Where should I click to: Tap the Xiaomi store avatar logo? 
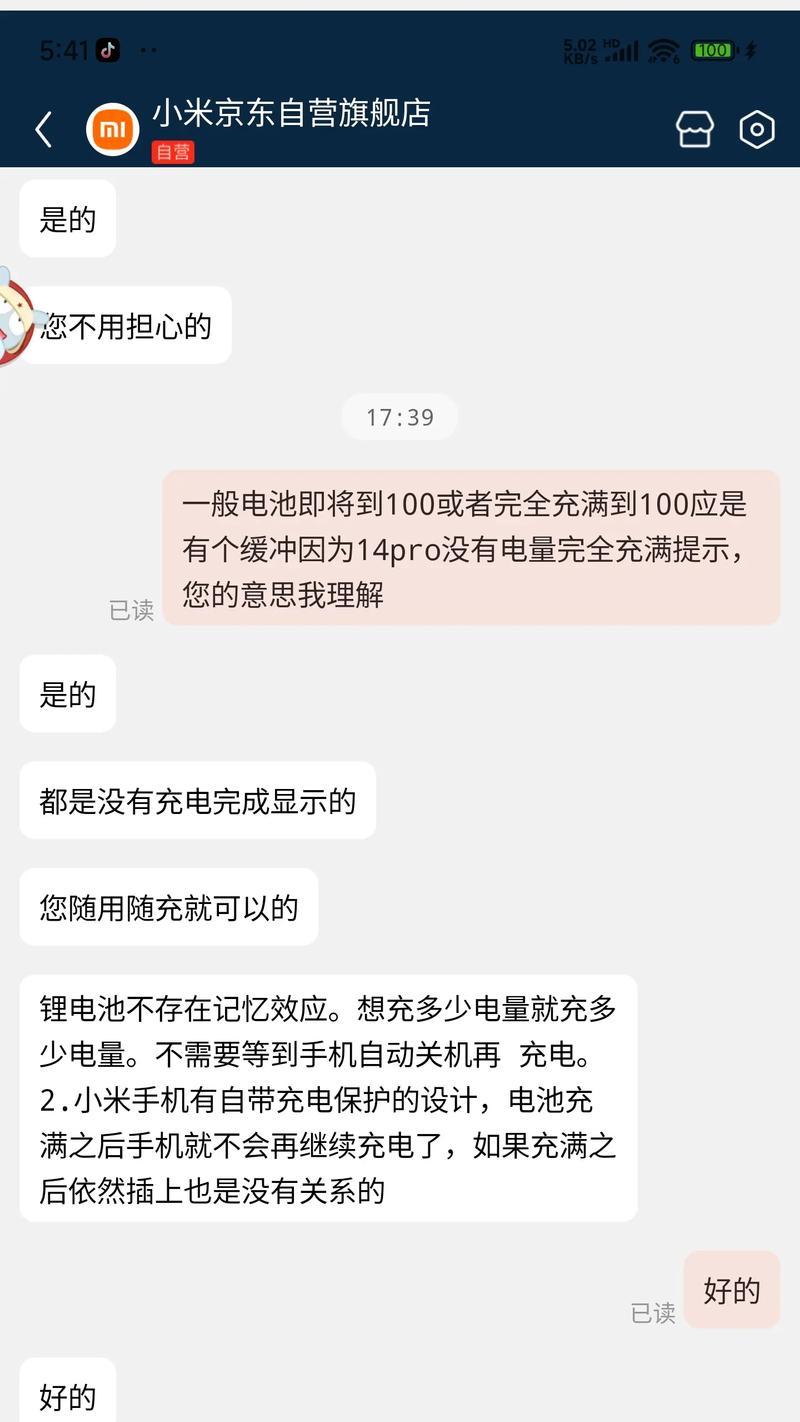[113, 129]
